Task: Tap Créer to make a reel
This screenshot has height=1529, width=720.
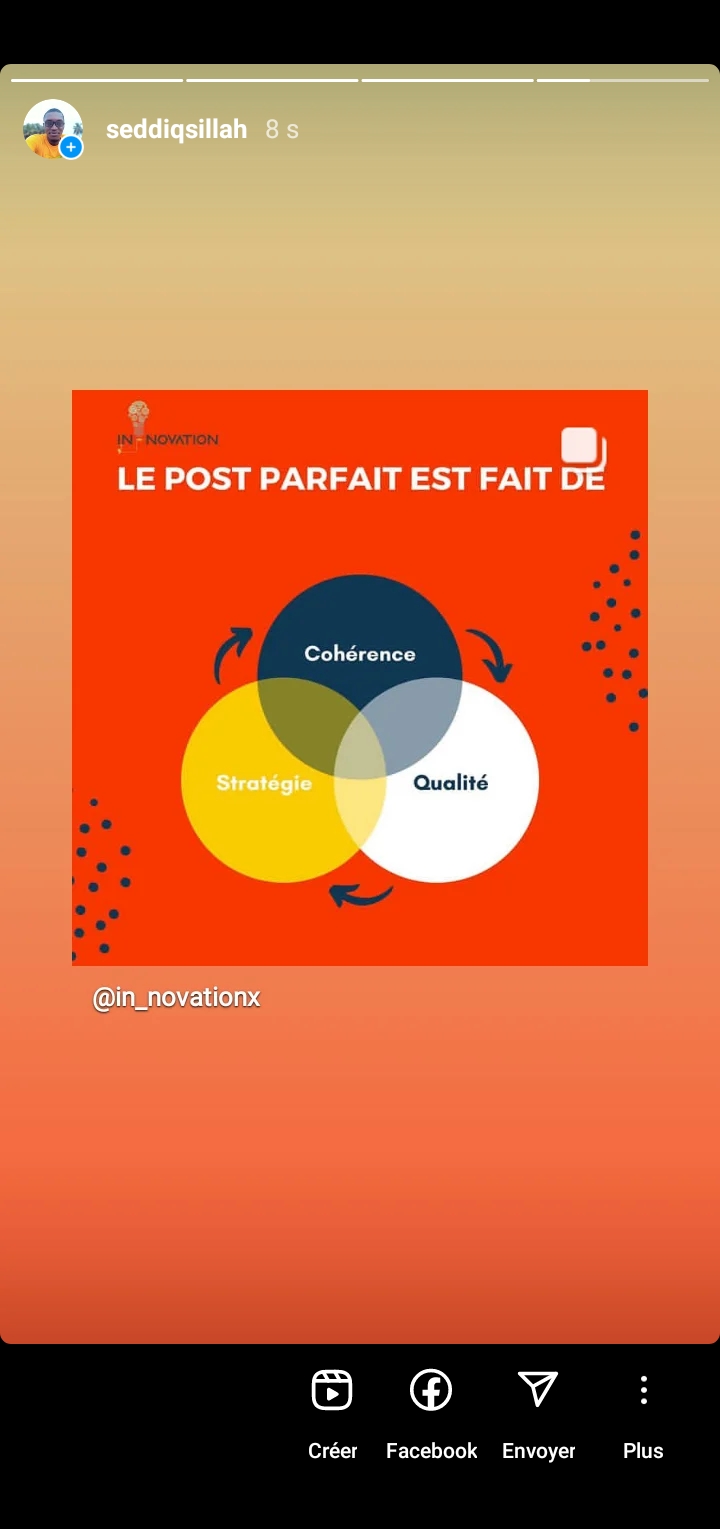Action: pos(332,1411)
